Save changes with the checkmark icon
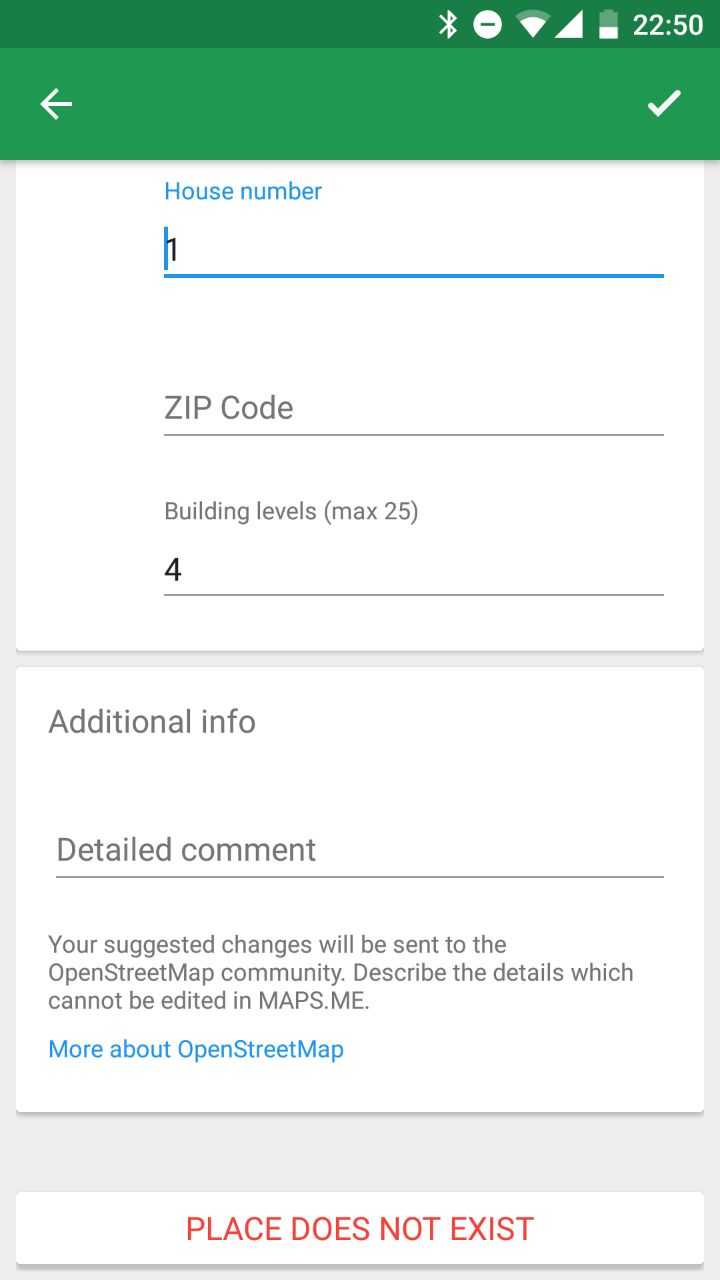Viewport: 720px width, 1280px height. pos(664,104)
